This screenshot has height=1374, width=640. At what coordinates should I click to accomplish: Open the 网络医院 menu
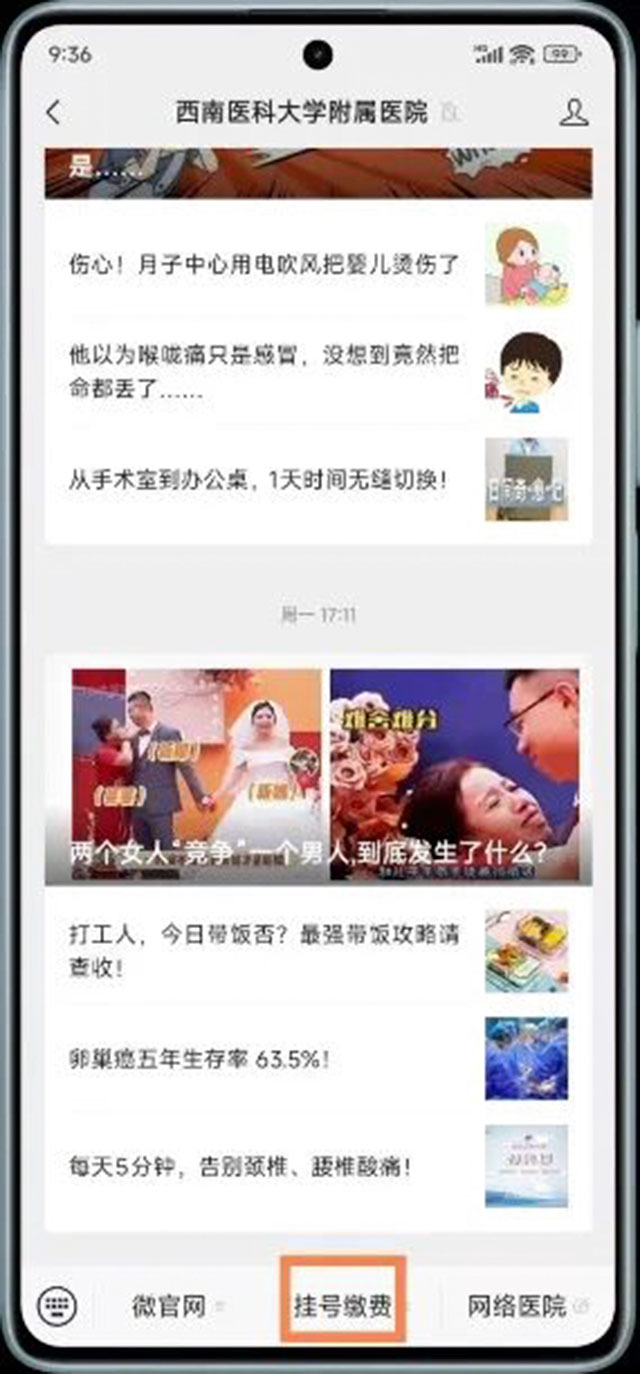pyautogui.click(x=518, y=1305)
